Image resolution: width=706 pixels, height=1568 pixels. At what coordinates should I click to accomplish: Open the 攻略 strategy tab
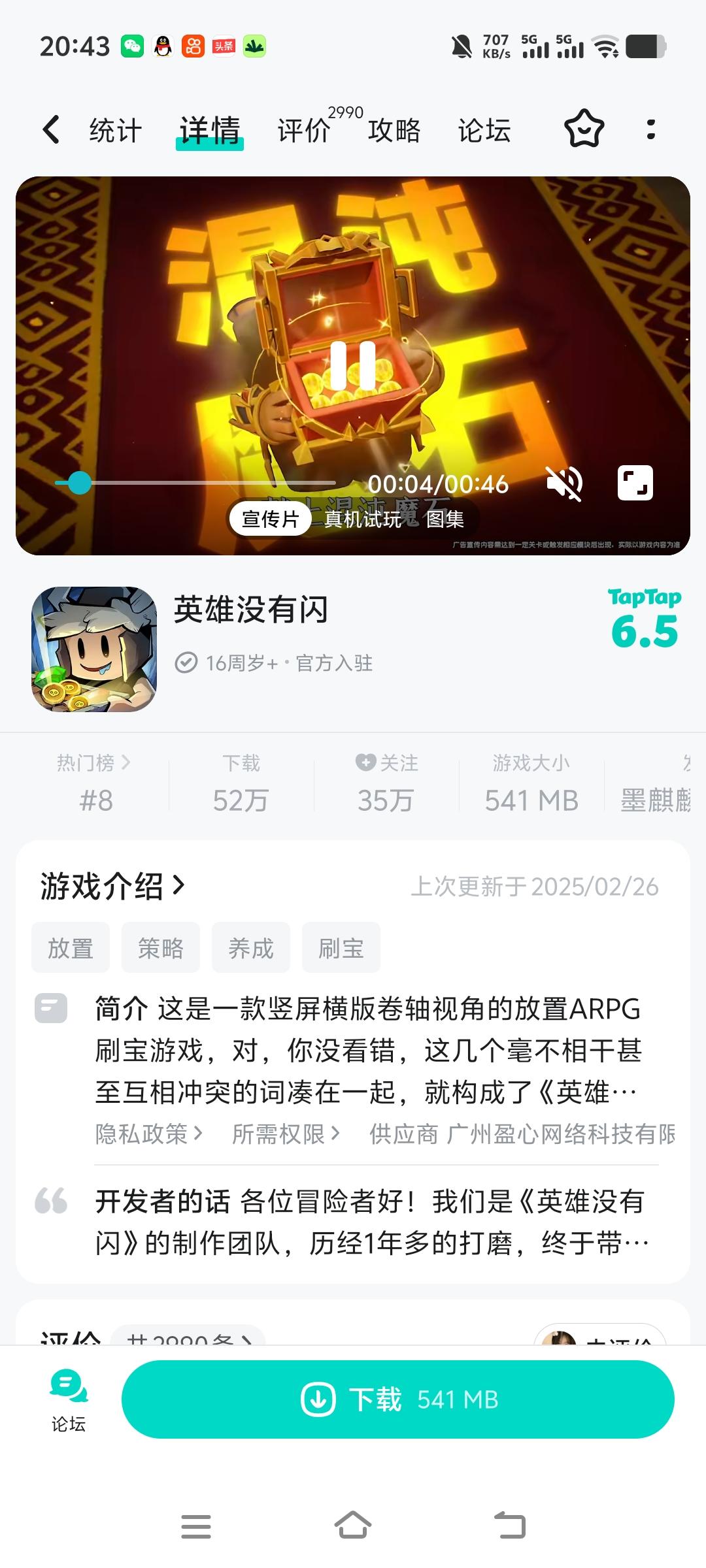393,130
